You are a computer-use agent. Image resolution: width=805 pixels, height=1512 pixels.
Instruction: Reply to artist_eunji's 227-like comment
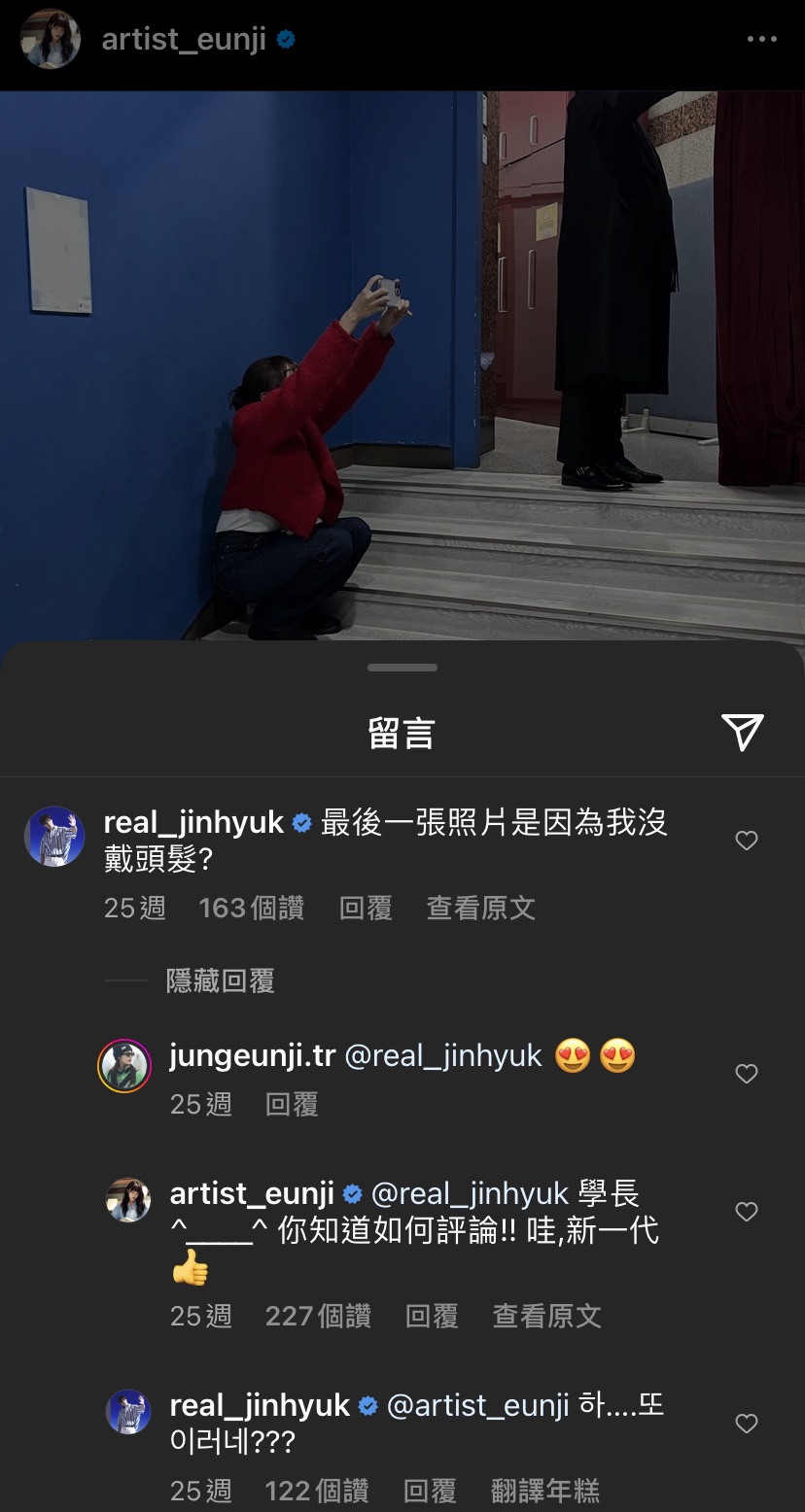(432, 1316)
